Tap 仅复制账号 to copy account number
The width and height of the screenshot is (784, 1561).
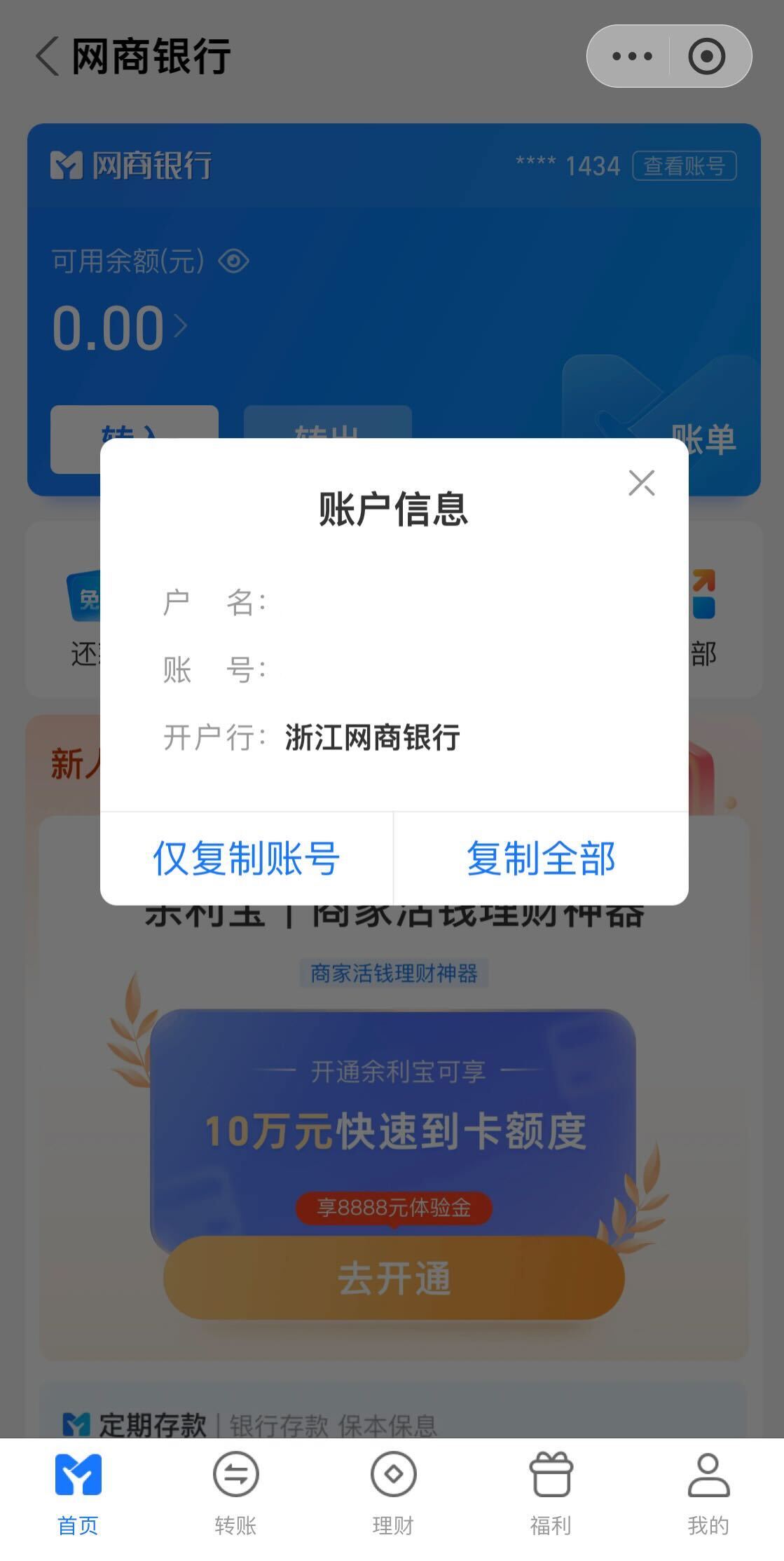pos(246,858)
